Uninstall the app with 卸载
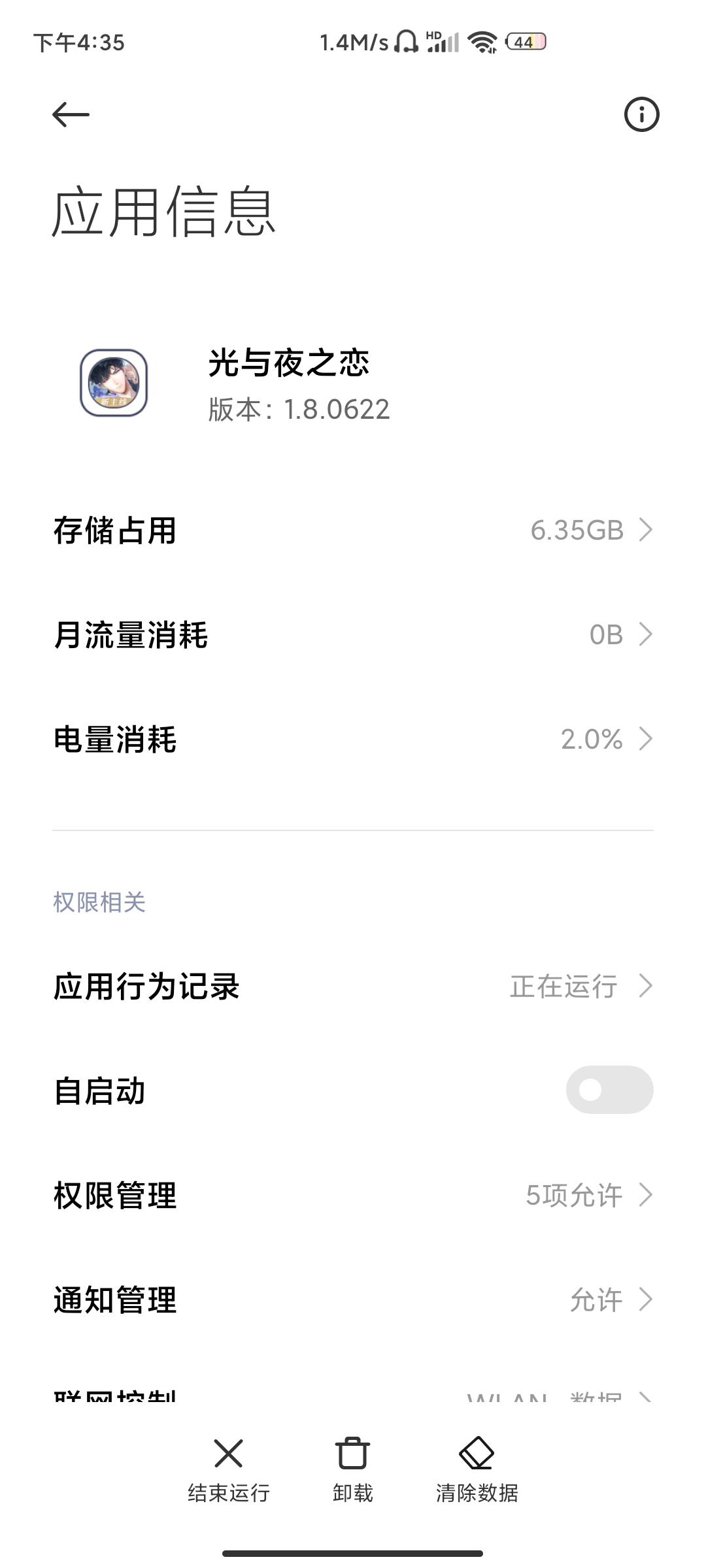The width and height of the screenshot is (706, 1568). coord(352,1467)
